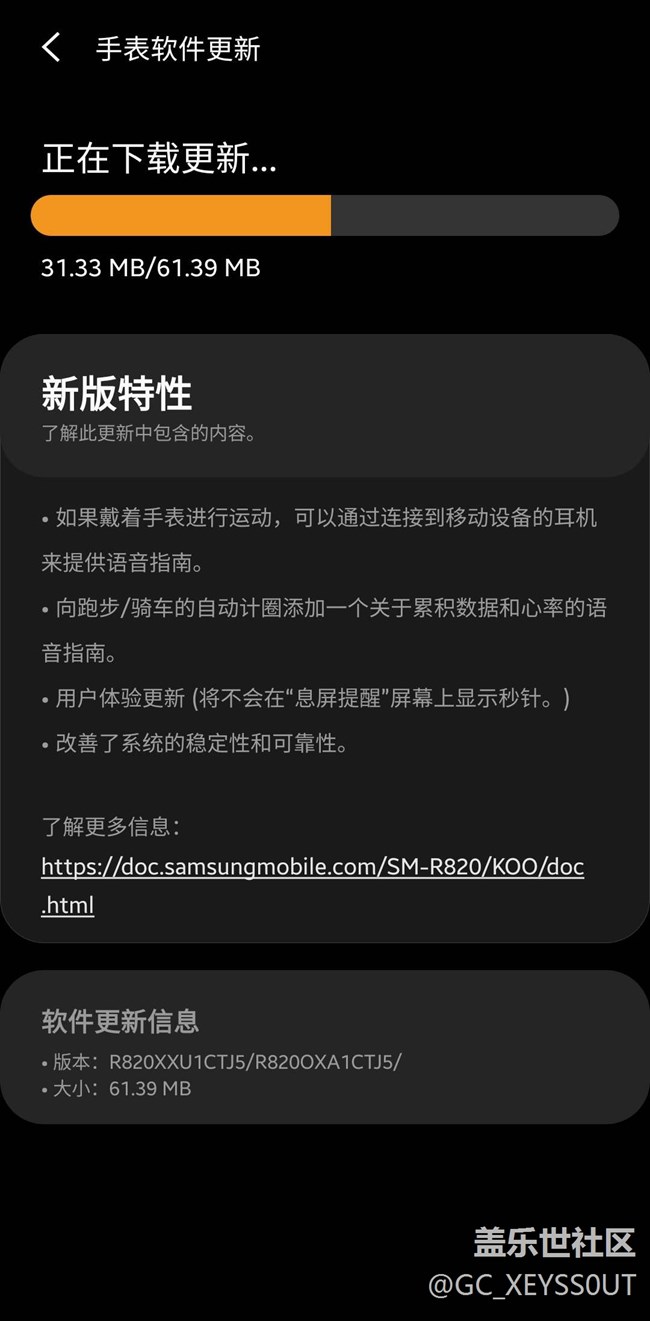Image resolution: width=650 pixels, height=1321 pixels.
Task: Go back from the watch software update screen
Action: coord(51,47)
